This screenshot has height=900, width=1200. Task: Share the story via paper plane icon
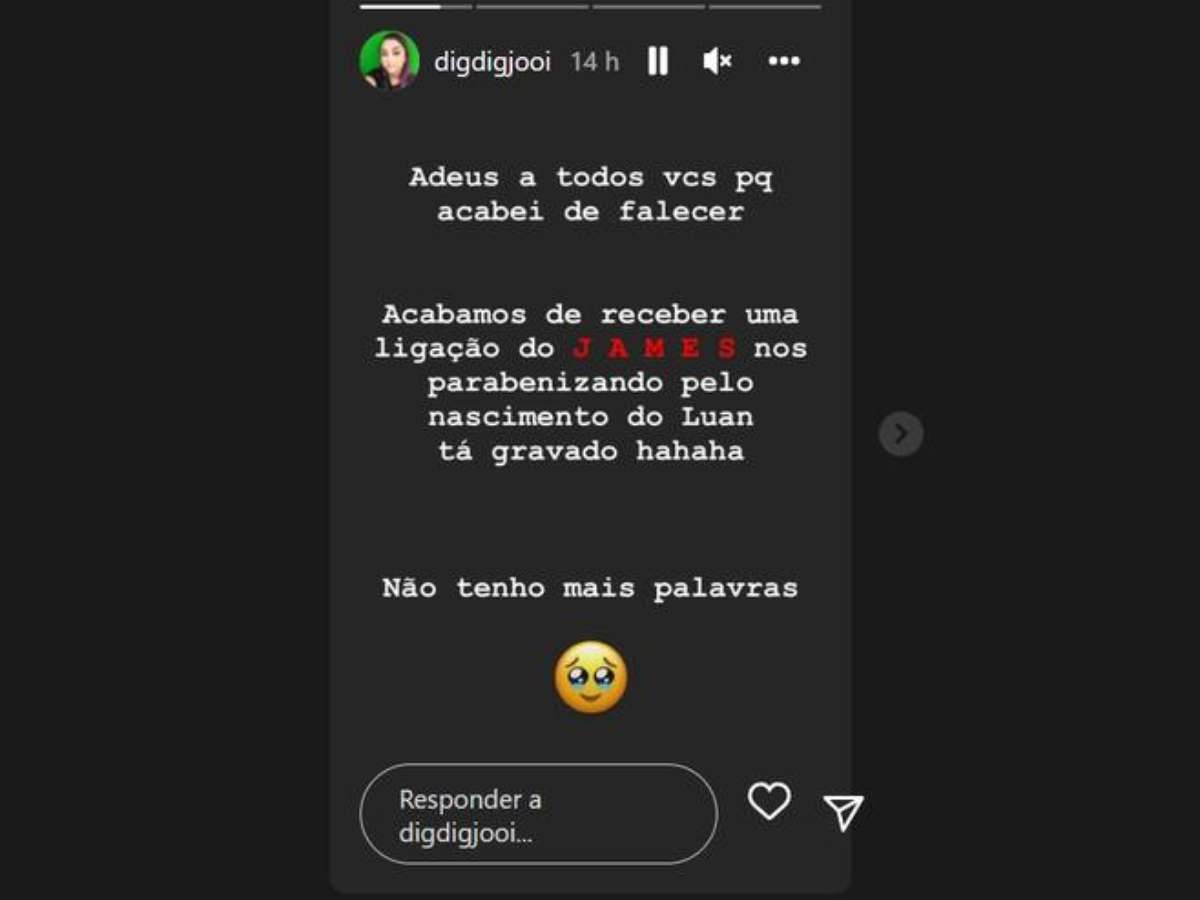[x=843, y=812]
